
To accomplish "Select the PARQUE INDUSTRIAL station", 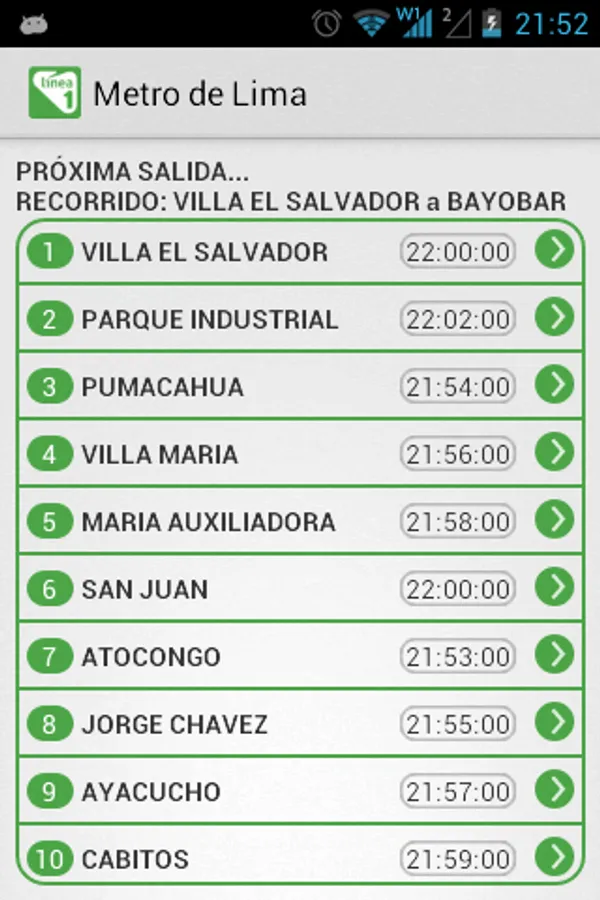I will click(x=300, y=319).
